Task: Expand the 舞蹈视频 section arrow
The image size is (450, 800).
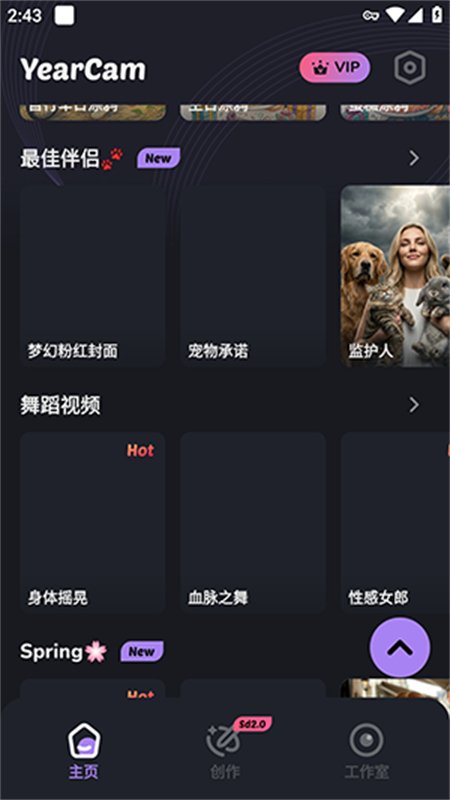Action: (x=414, y=406)
